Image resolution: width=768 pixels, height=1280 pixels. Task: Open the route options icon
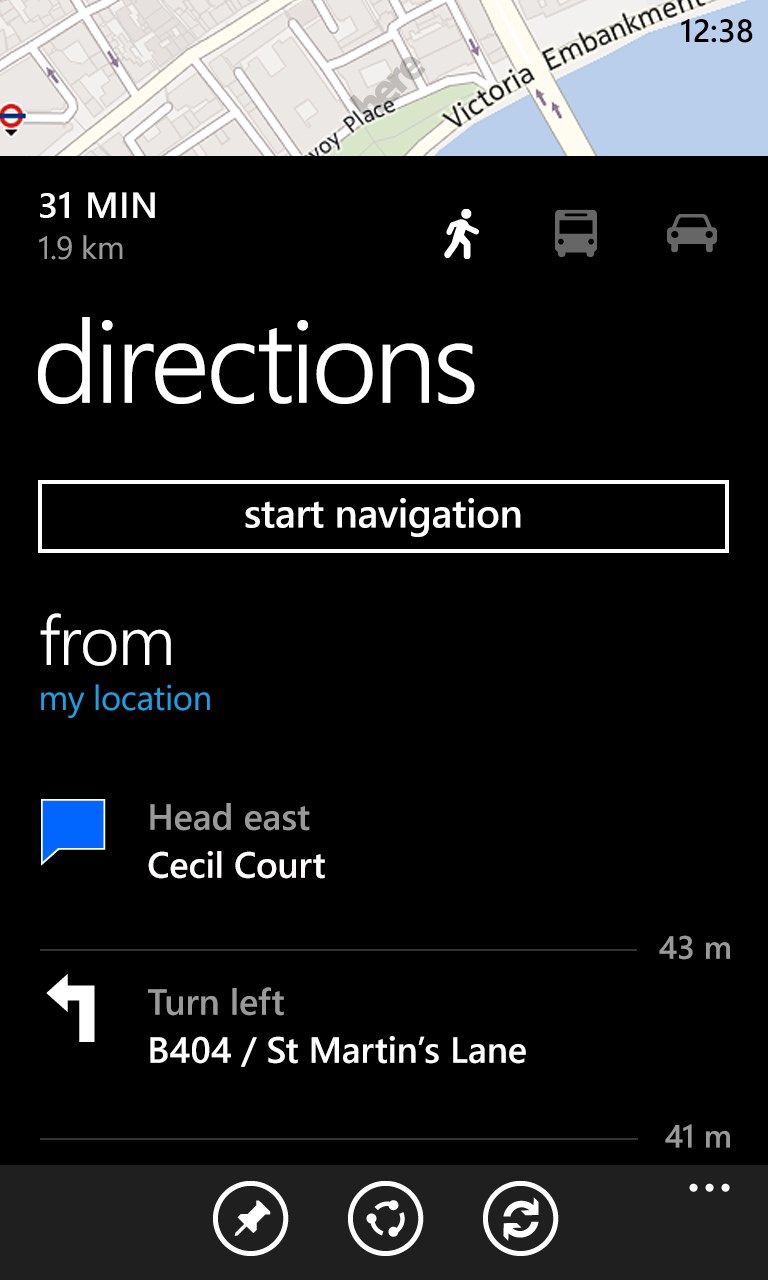pos(385,1220)
